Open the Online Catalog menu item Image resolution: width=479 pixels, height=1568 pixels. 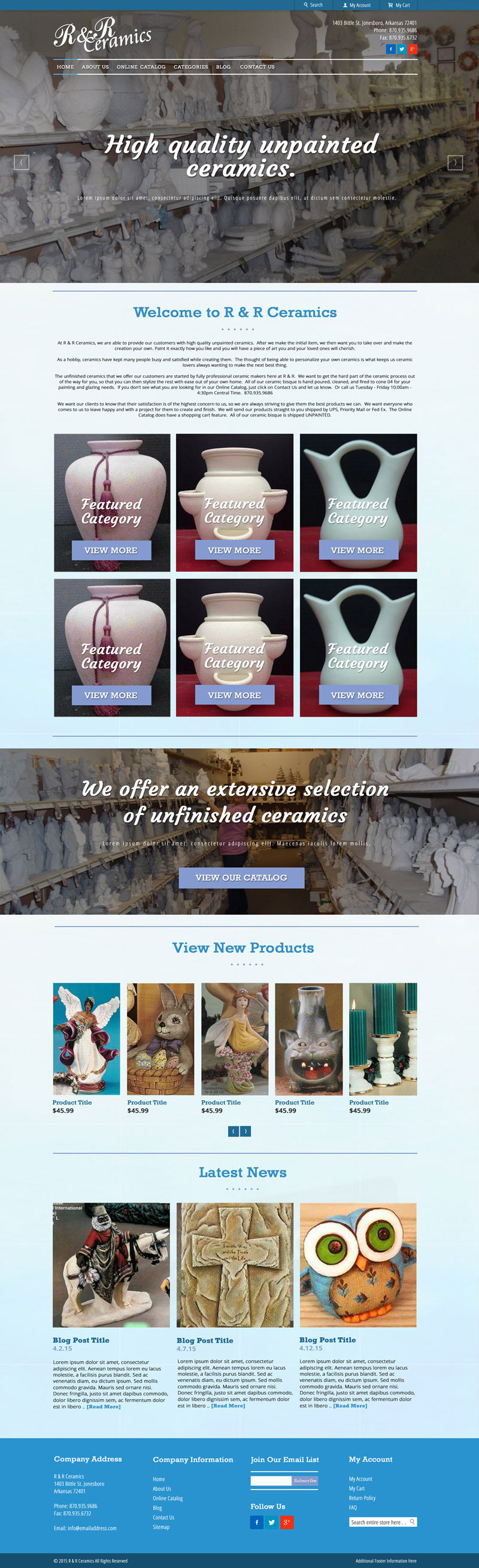pyautogui.click(x=141, y=67)
